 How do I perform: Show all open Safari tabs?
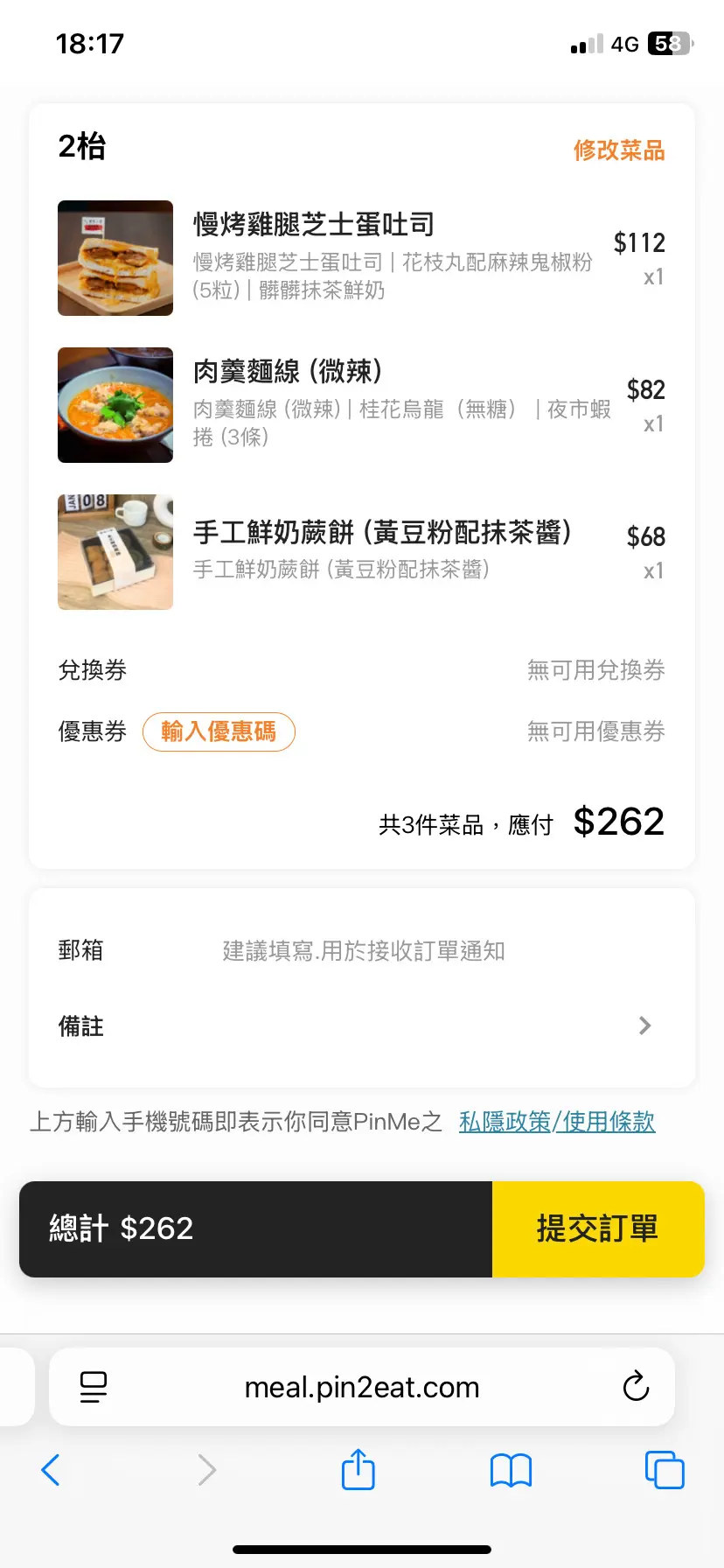[x=664, y=1470]
